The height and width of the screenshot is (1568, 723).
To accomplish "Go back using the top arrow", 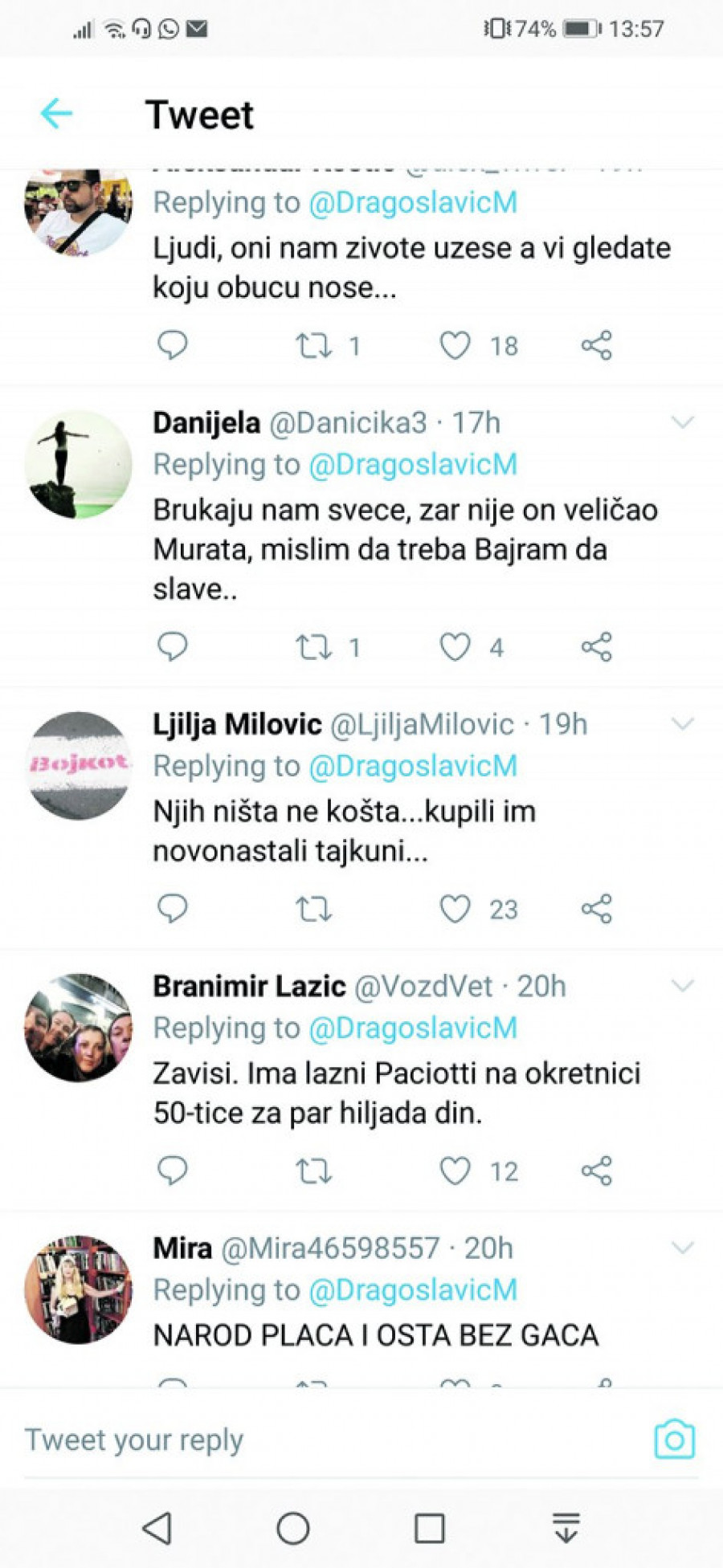I will (x=56, y=113).
